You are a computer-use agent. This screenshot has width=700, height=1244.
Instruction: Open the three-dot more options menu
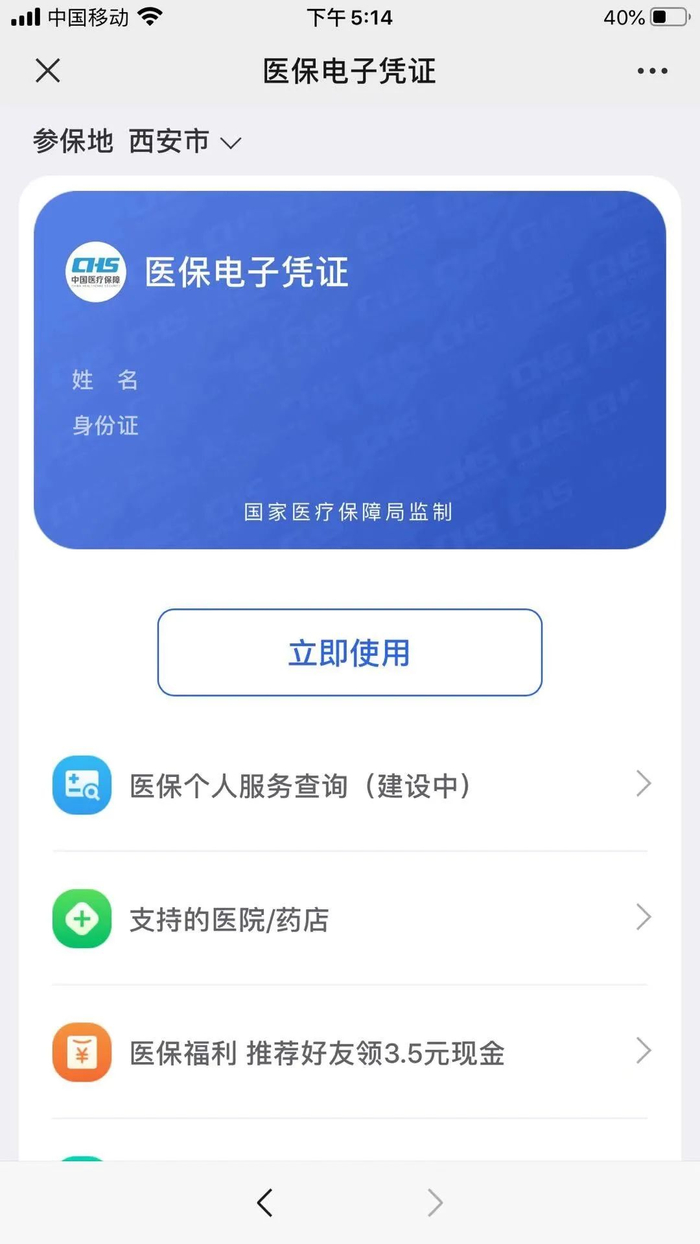click(x=652, y=71)
